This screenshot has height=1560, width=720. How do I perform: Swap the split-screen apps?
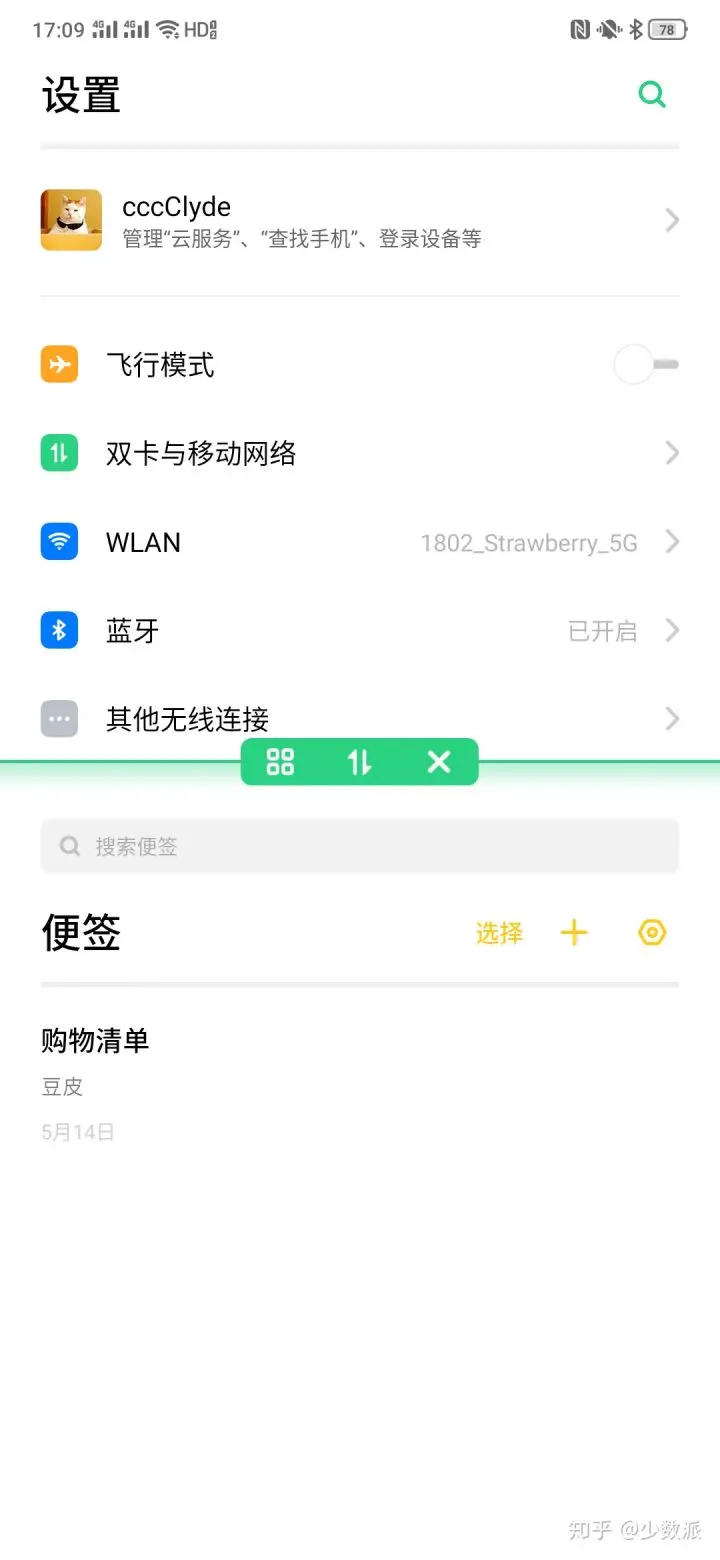[x=360, y=762]
